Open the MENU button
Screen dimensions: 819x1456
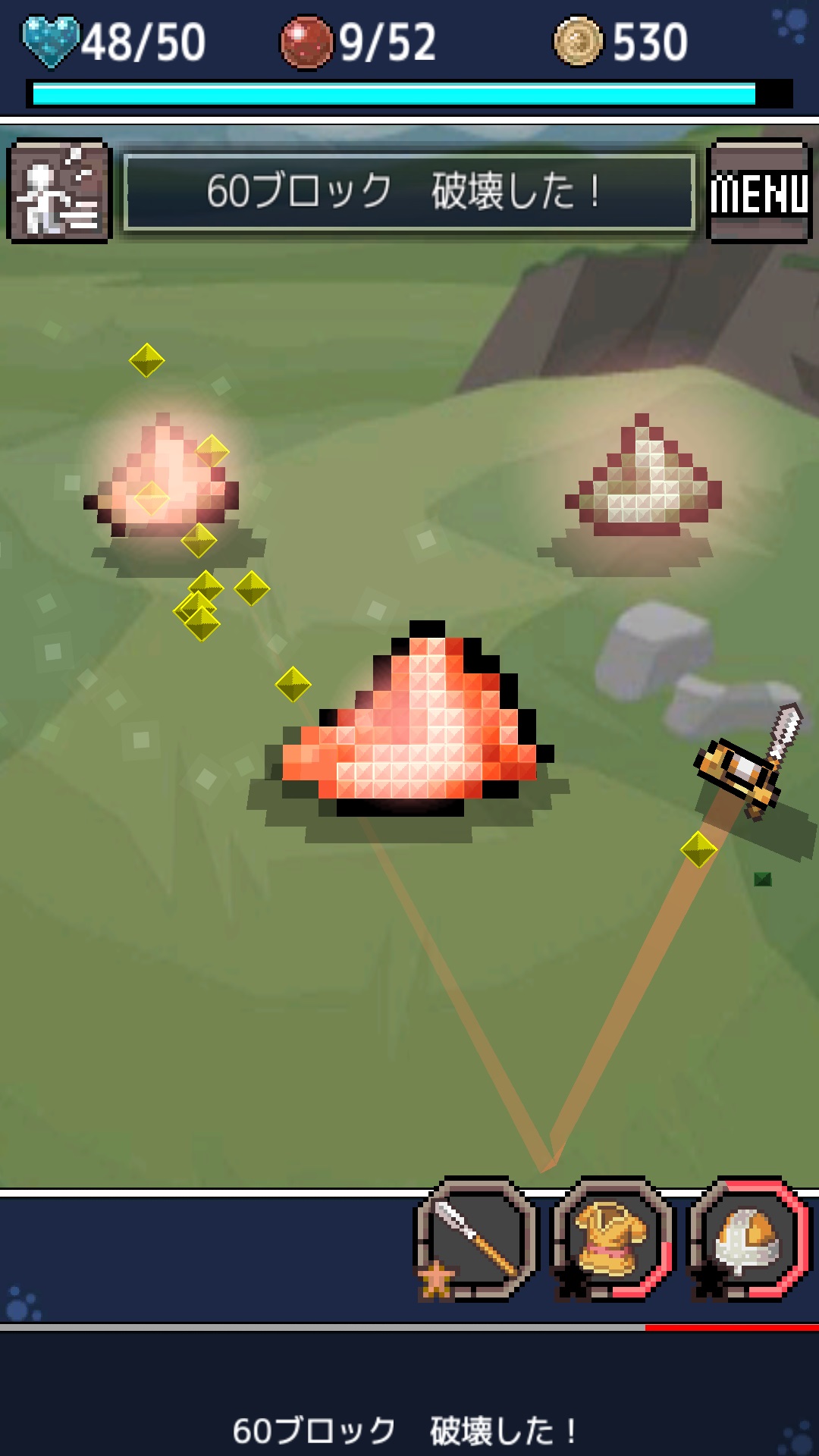(x=759, y=191)
